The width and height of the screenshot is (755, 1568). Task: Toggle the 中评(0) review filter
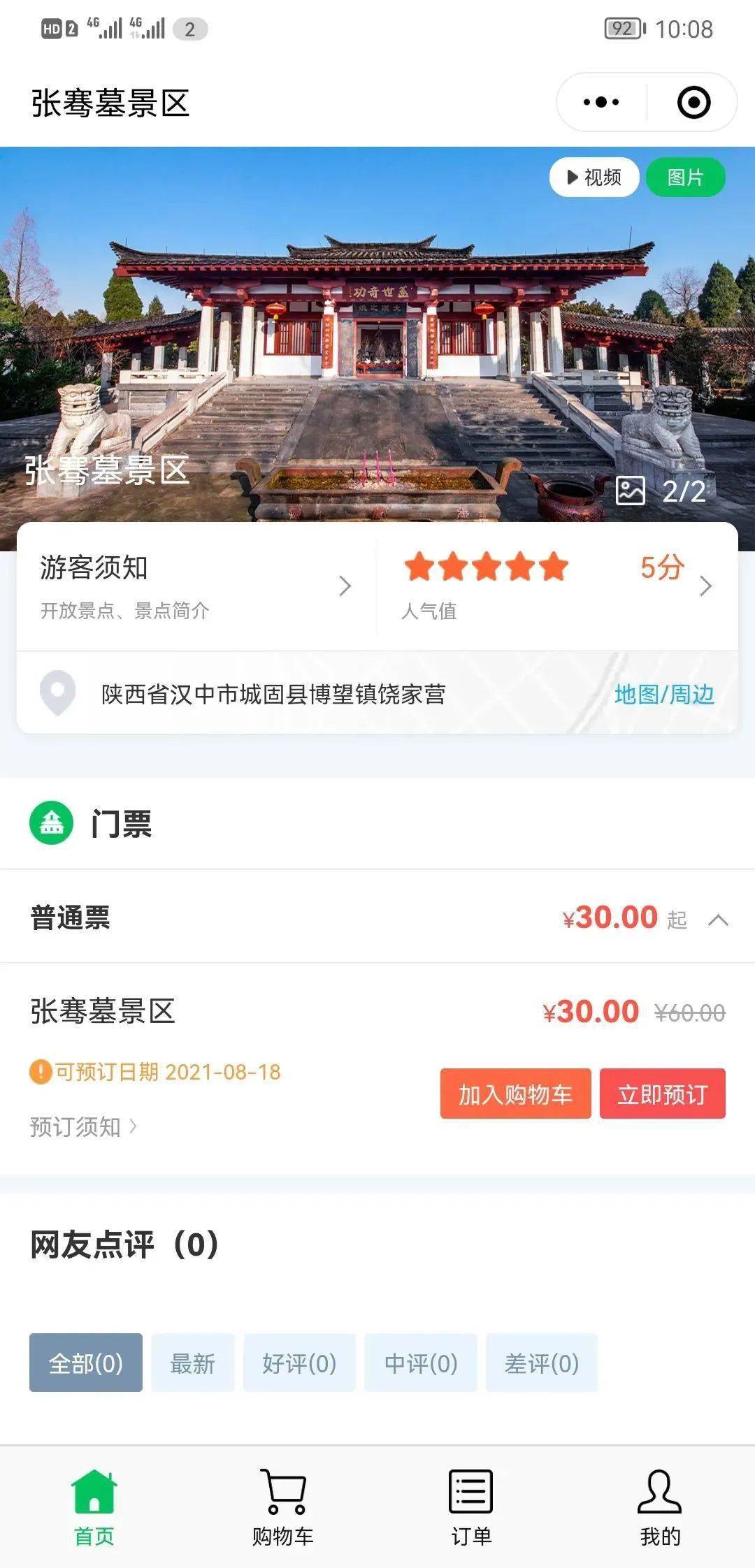(421, 1362)
